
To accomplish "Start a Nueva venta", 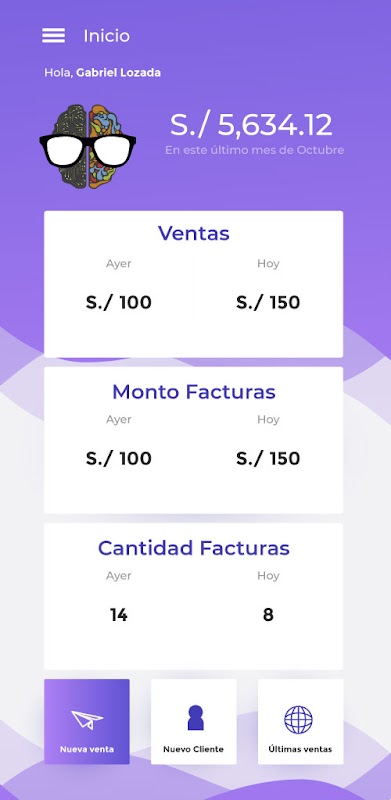I will point(87,721).
